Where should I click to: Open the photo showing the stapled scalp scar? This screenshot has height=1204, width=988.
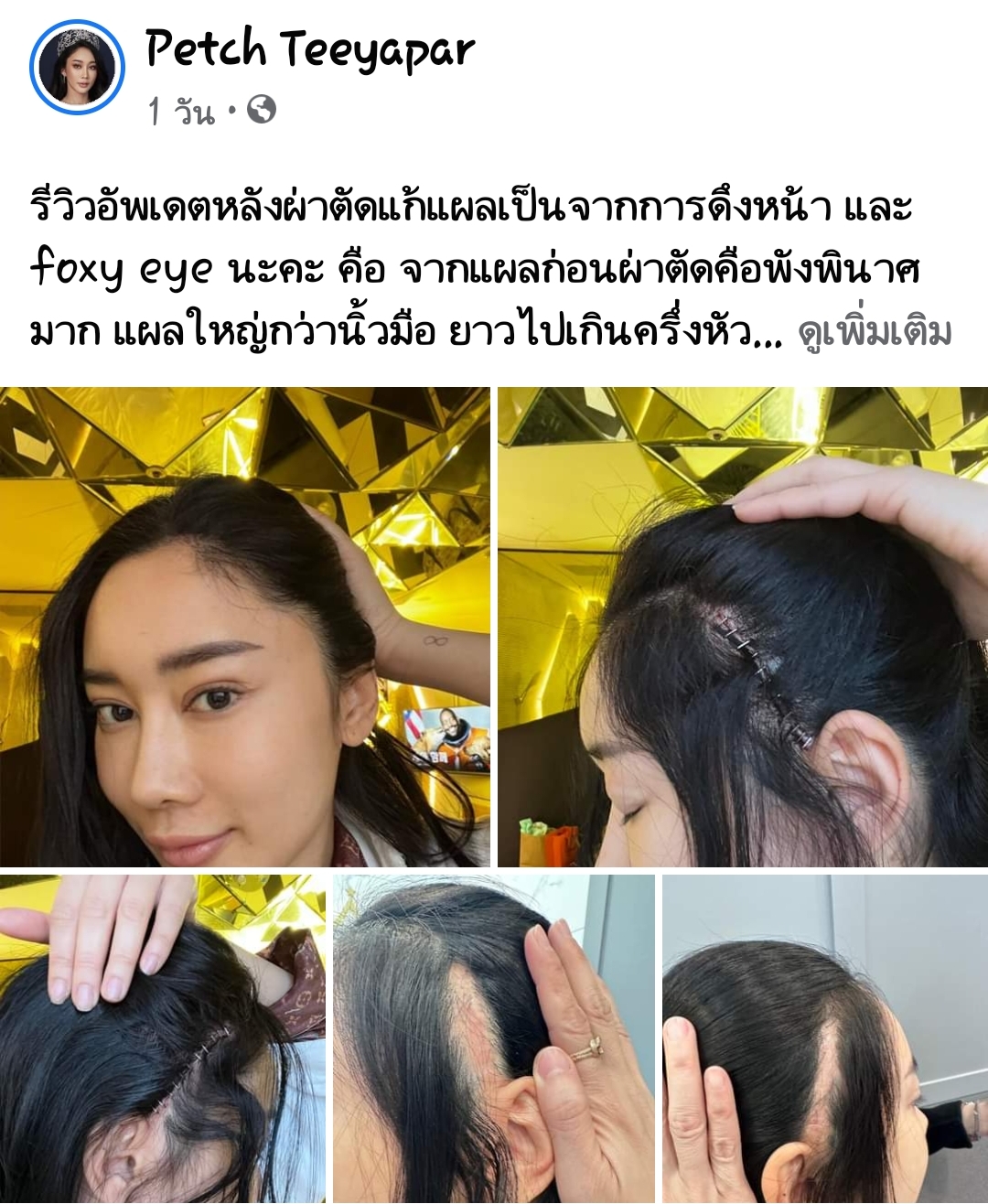pyautogui.click(x=743, y=627)
